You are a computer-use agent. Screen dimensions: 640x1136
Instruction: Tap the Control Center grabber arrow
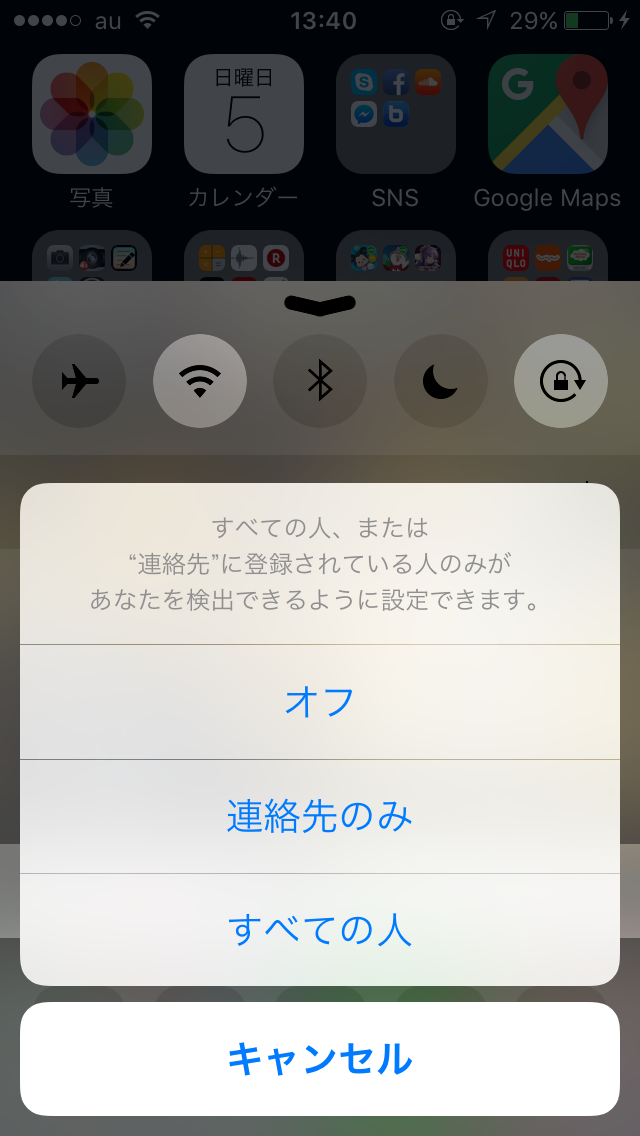tap(320, 305)
